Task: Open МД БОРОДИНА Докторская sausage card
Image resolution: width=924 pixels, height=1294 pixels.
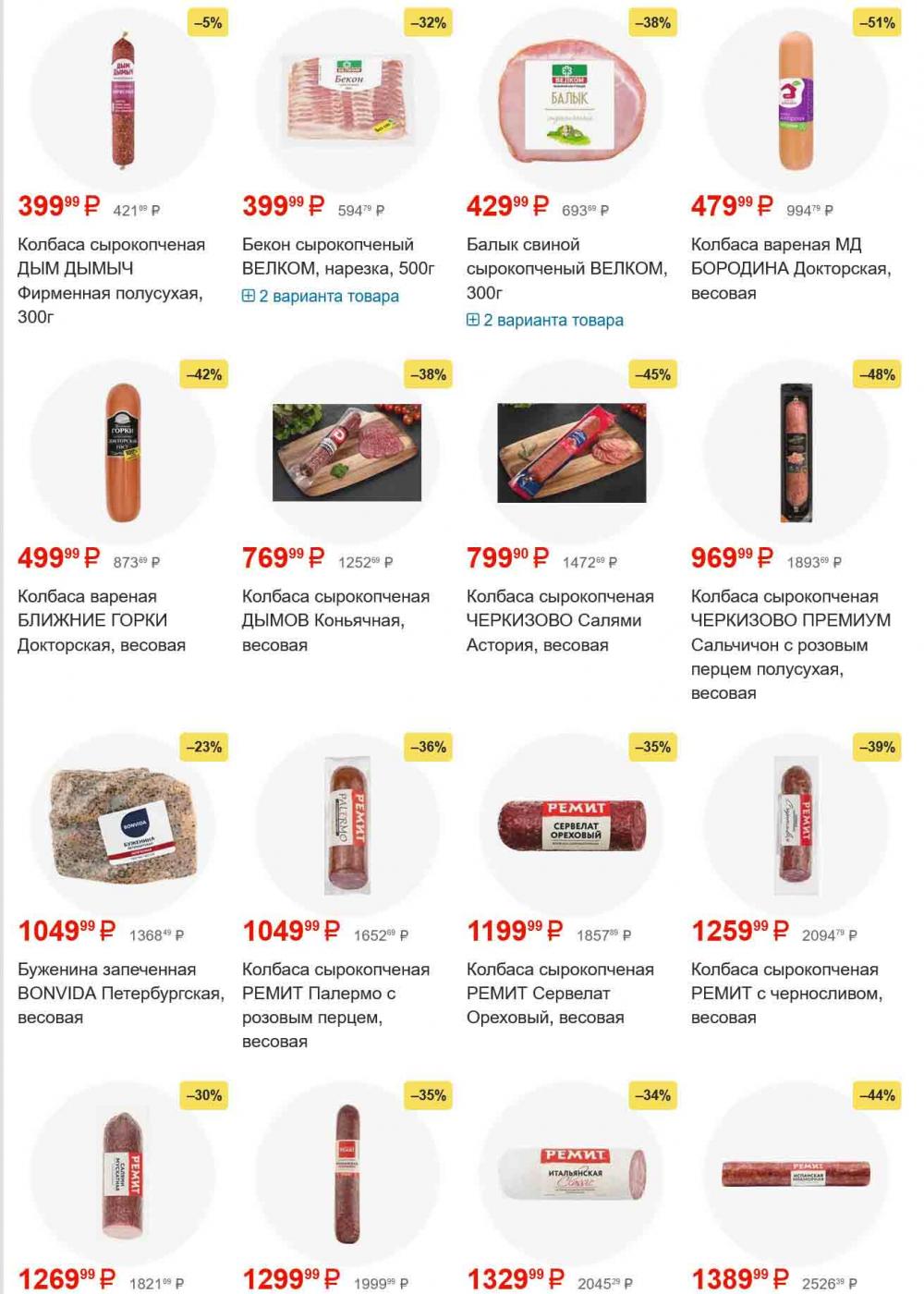Action: pos(790,268)
